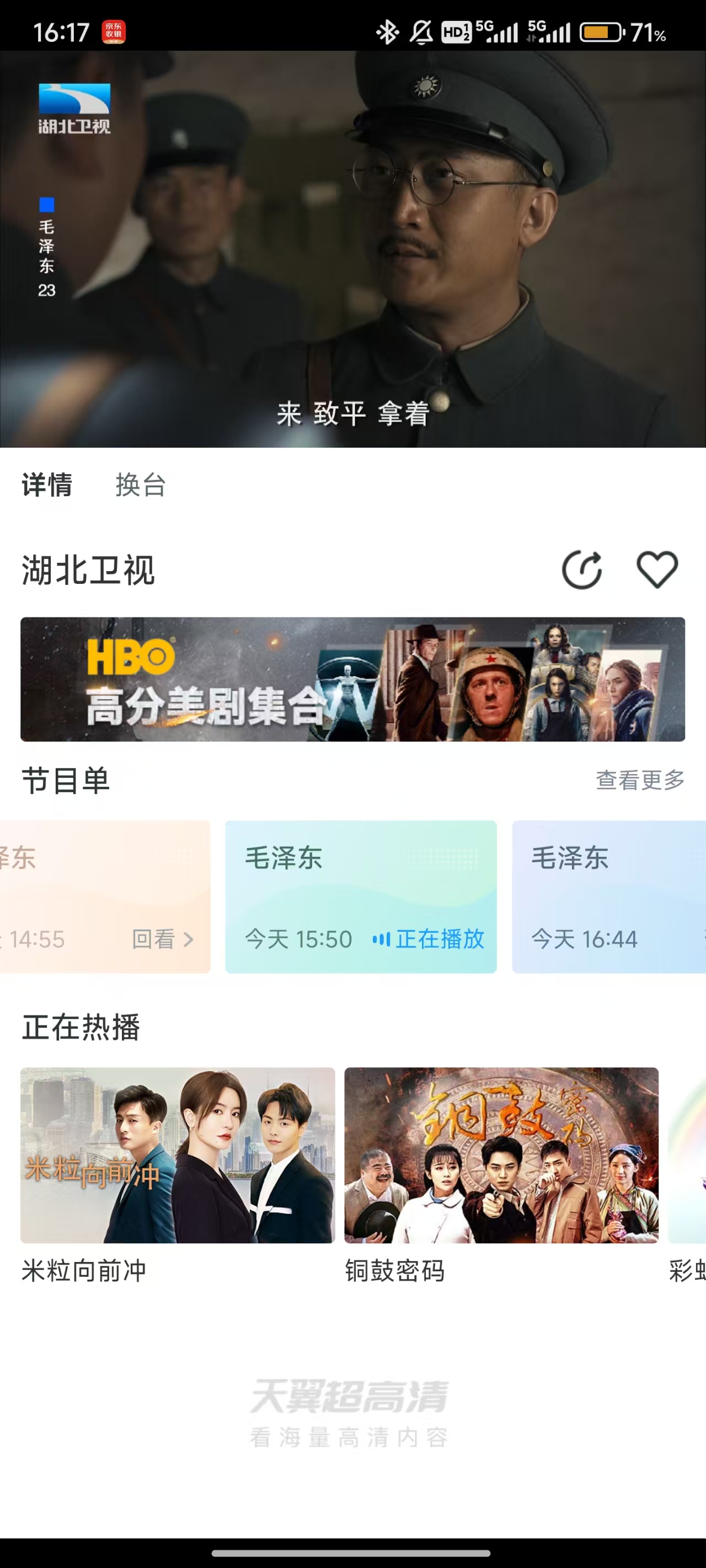This screenshot has height=1568, width=706.
Task: Tap the refresh icon beside 湖北卫视
Action: pyautogui.click(x=582, y=570)
